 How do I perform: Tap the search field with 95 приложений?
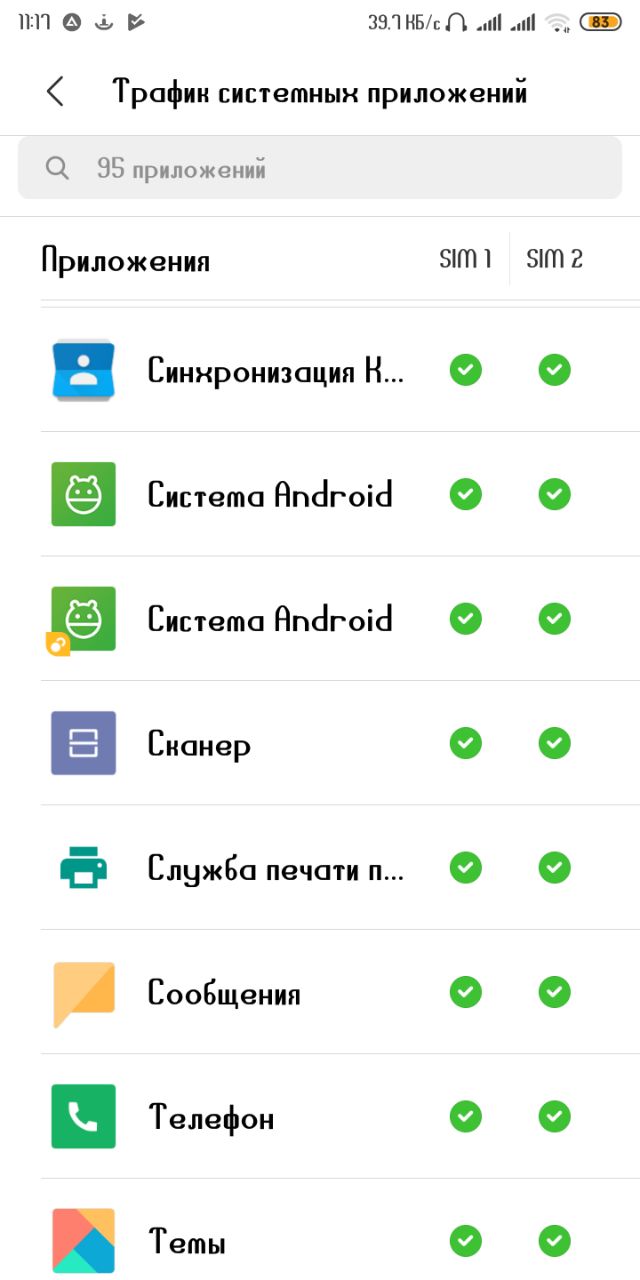click(x=320, y=169)
